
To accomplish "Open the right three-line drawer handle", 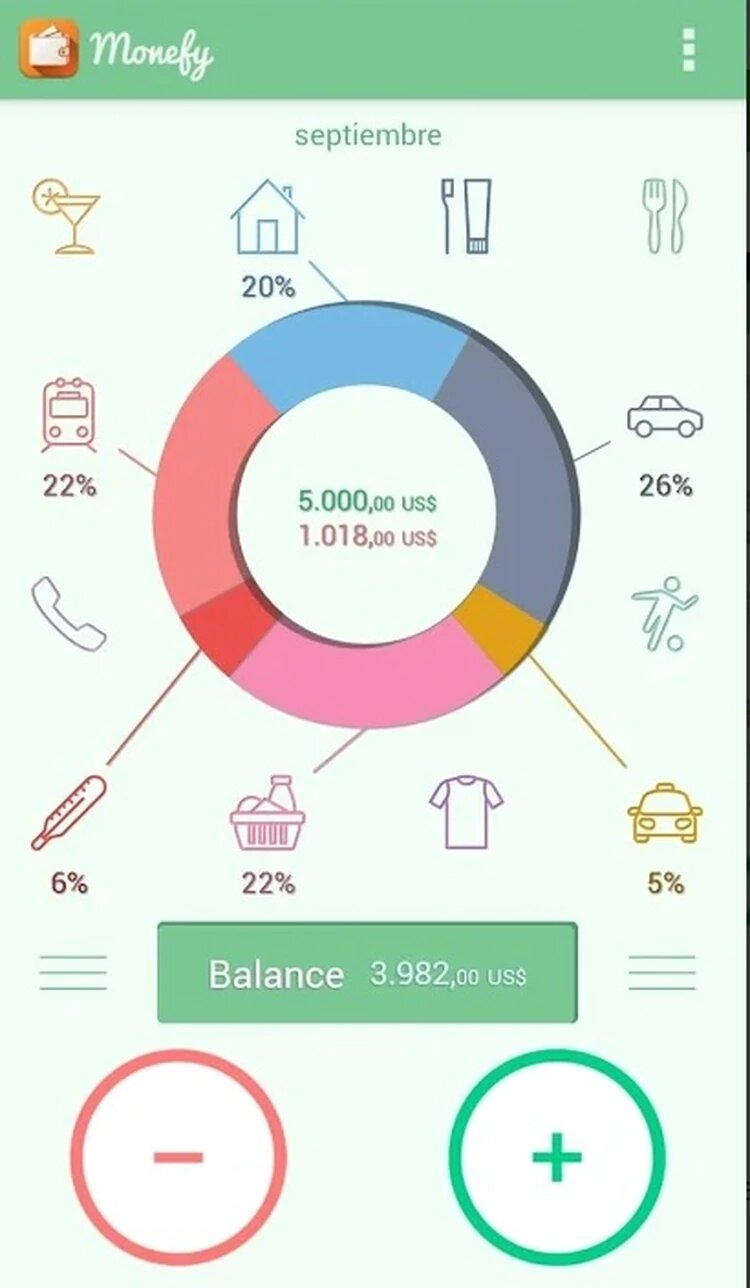I will pos(662,973).
